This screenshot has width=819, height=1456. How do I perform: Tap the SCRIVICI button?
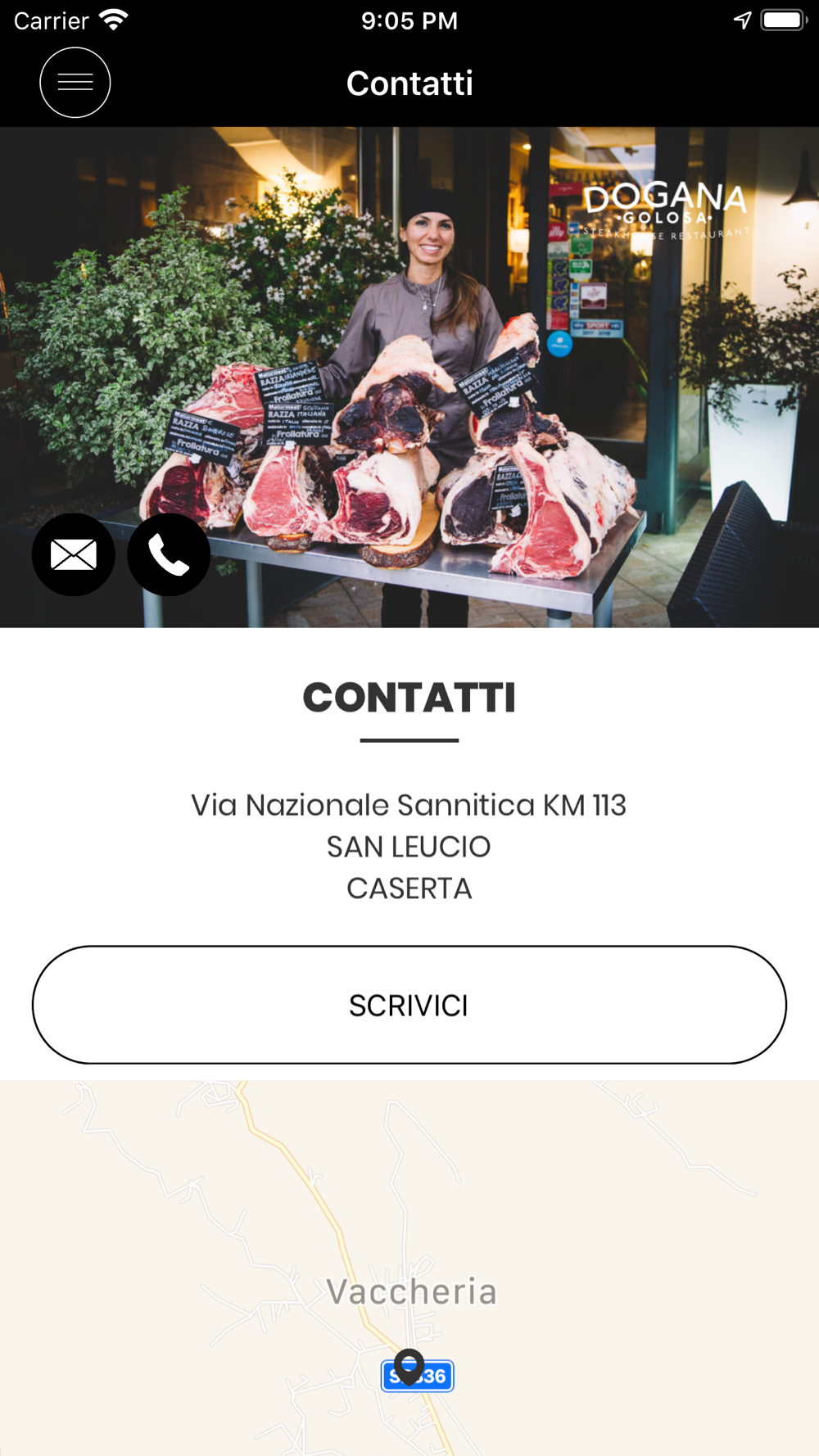point(409,1005)
